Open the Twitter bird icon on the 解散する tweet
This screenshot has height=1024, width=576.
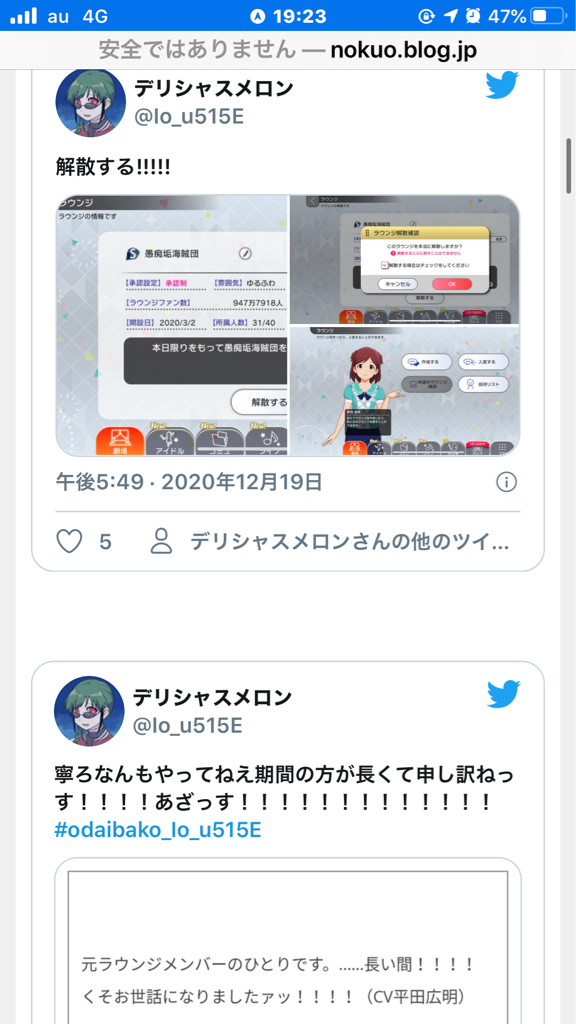(502, 86)
